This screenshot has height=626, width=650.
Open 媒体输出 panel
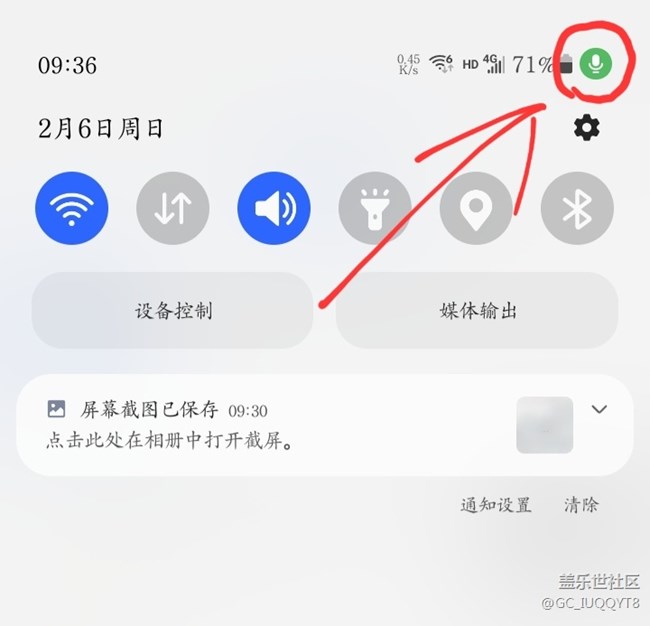pos(477,310)
